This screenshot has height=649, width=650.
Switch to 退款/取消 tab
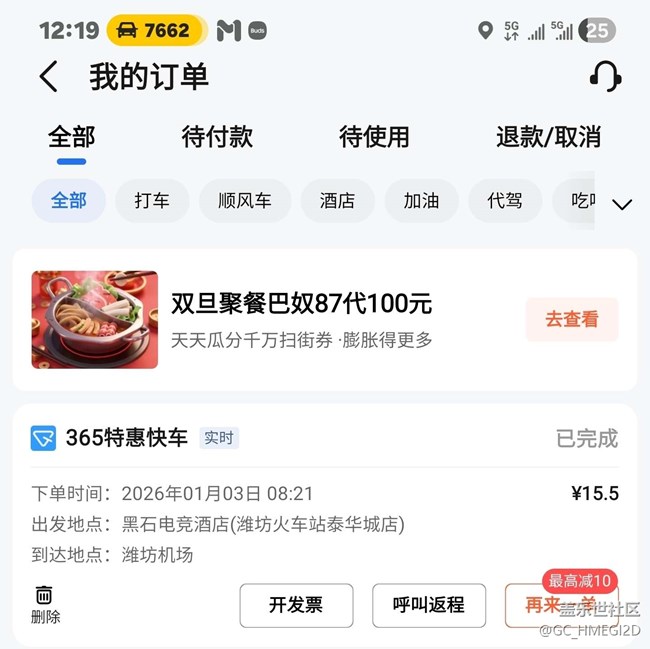tap(548, 137)
